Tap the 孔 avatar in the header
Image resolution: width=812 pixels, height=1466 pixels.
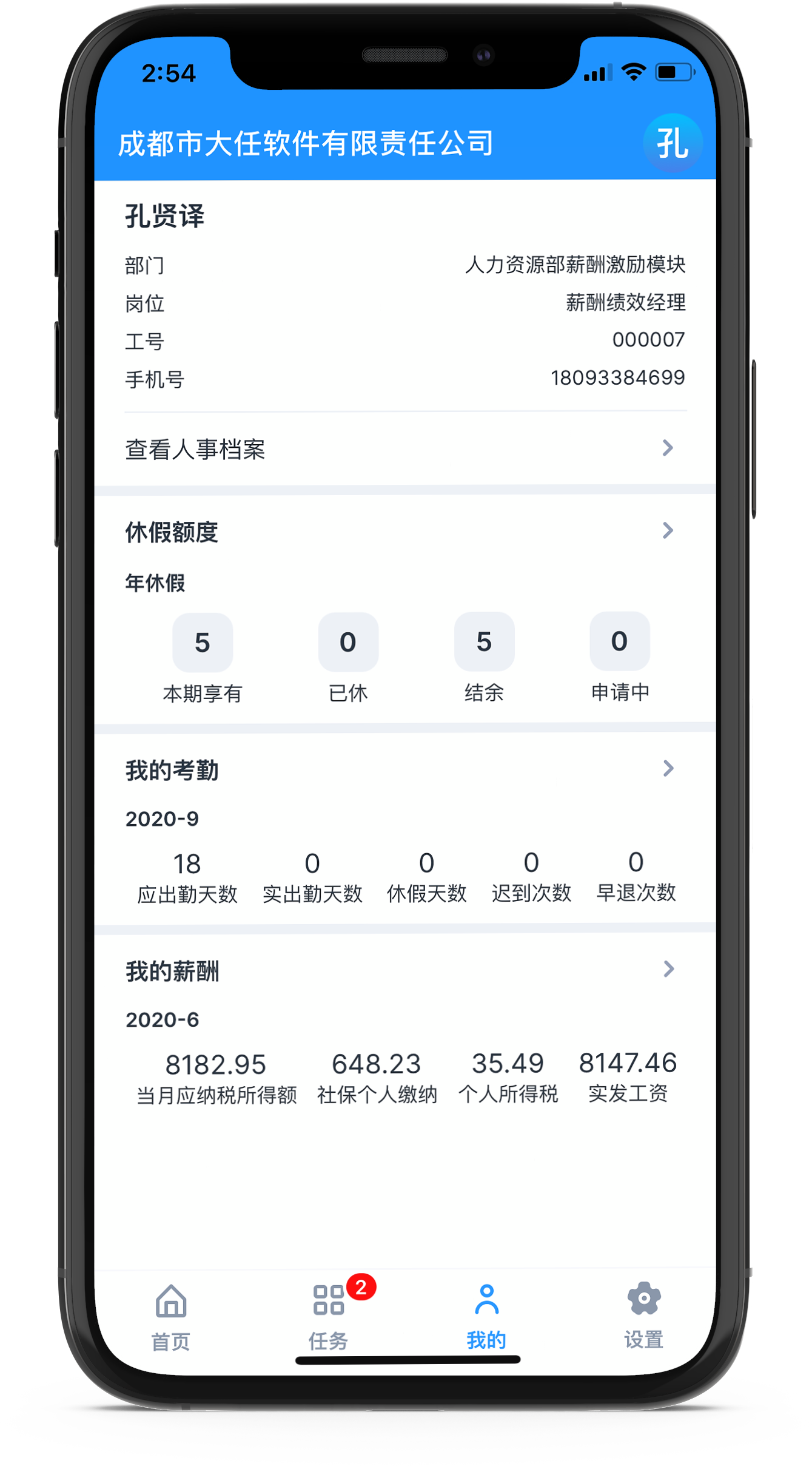pyautogui.click(x=672, y=143)
